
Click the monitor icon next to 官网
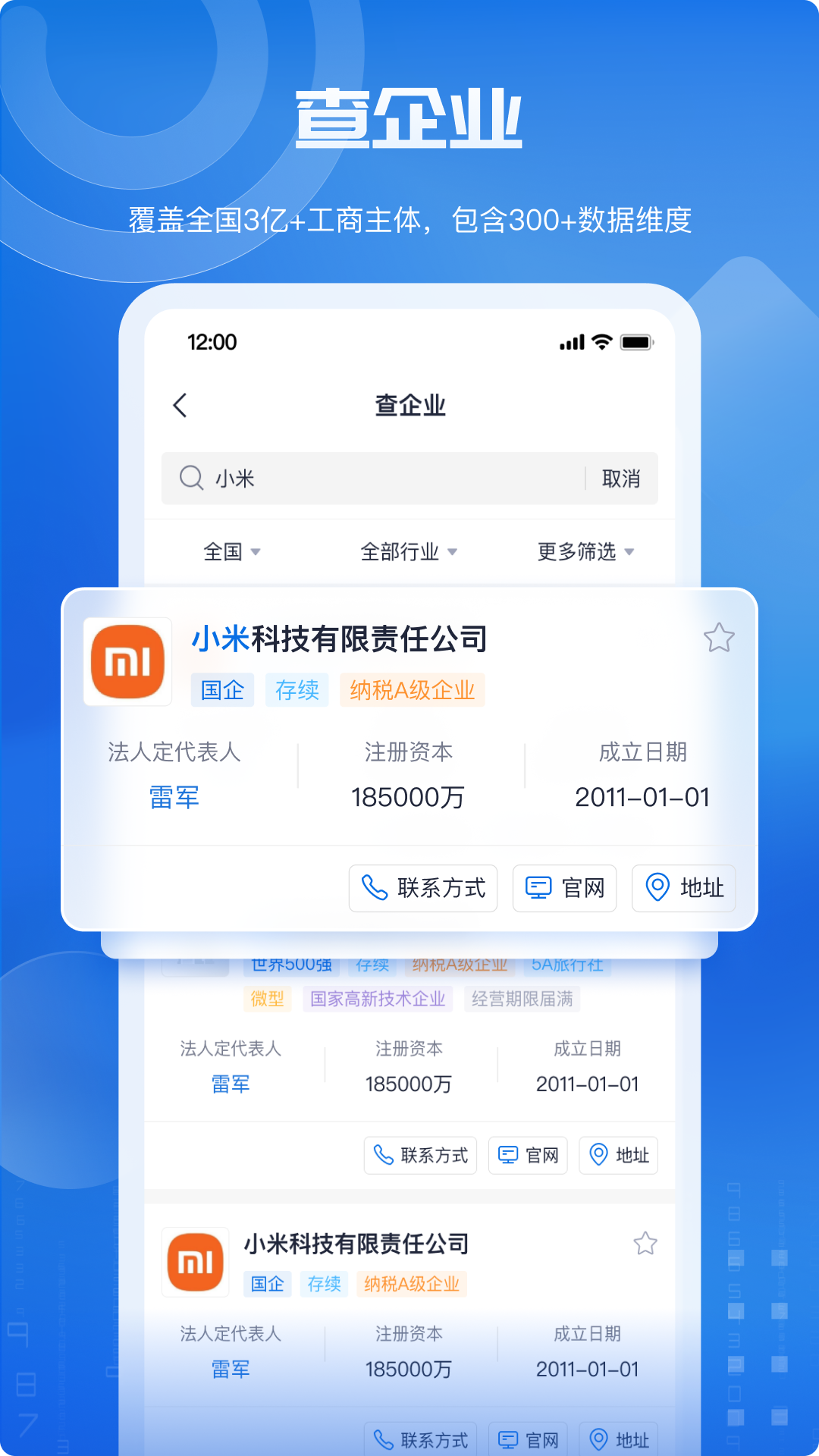pyautogui.click(x=538, y=888)
